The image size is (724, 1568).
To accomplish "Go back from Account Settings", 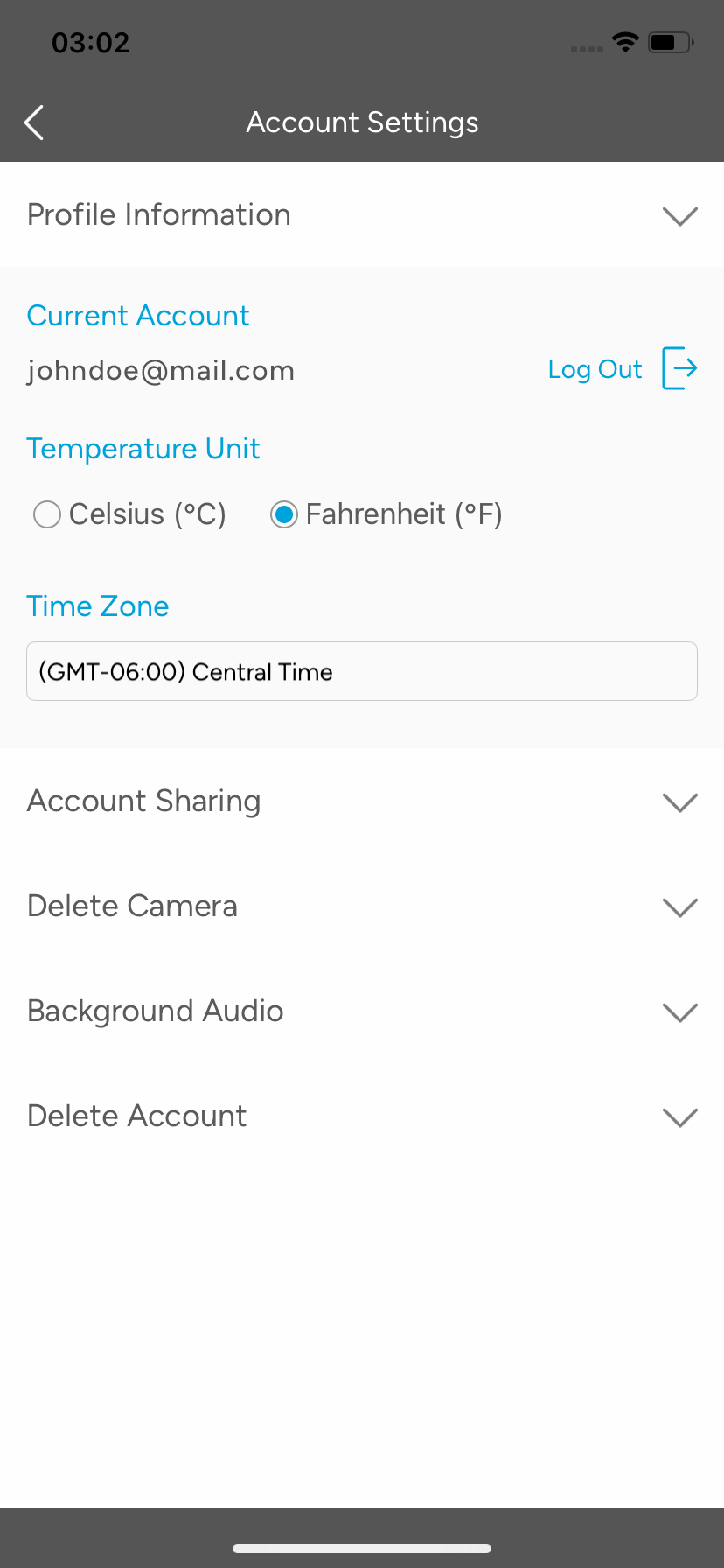I will coord(34,122).
